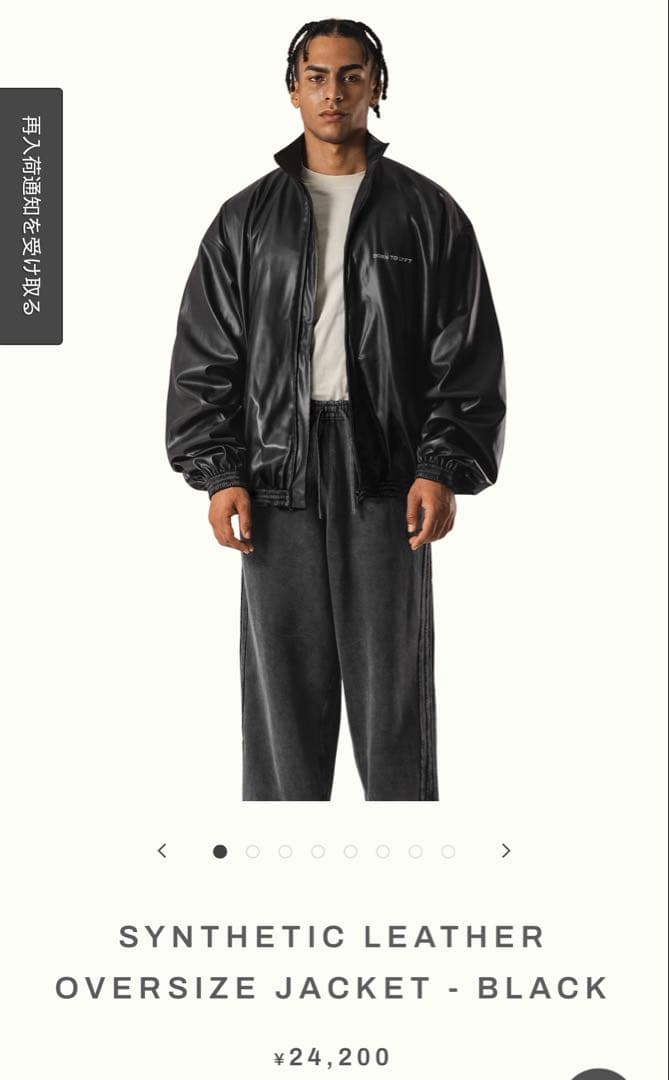669x1080 pixels.
Task: Jump to the second image dot
Action: 253,852
